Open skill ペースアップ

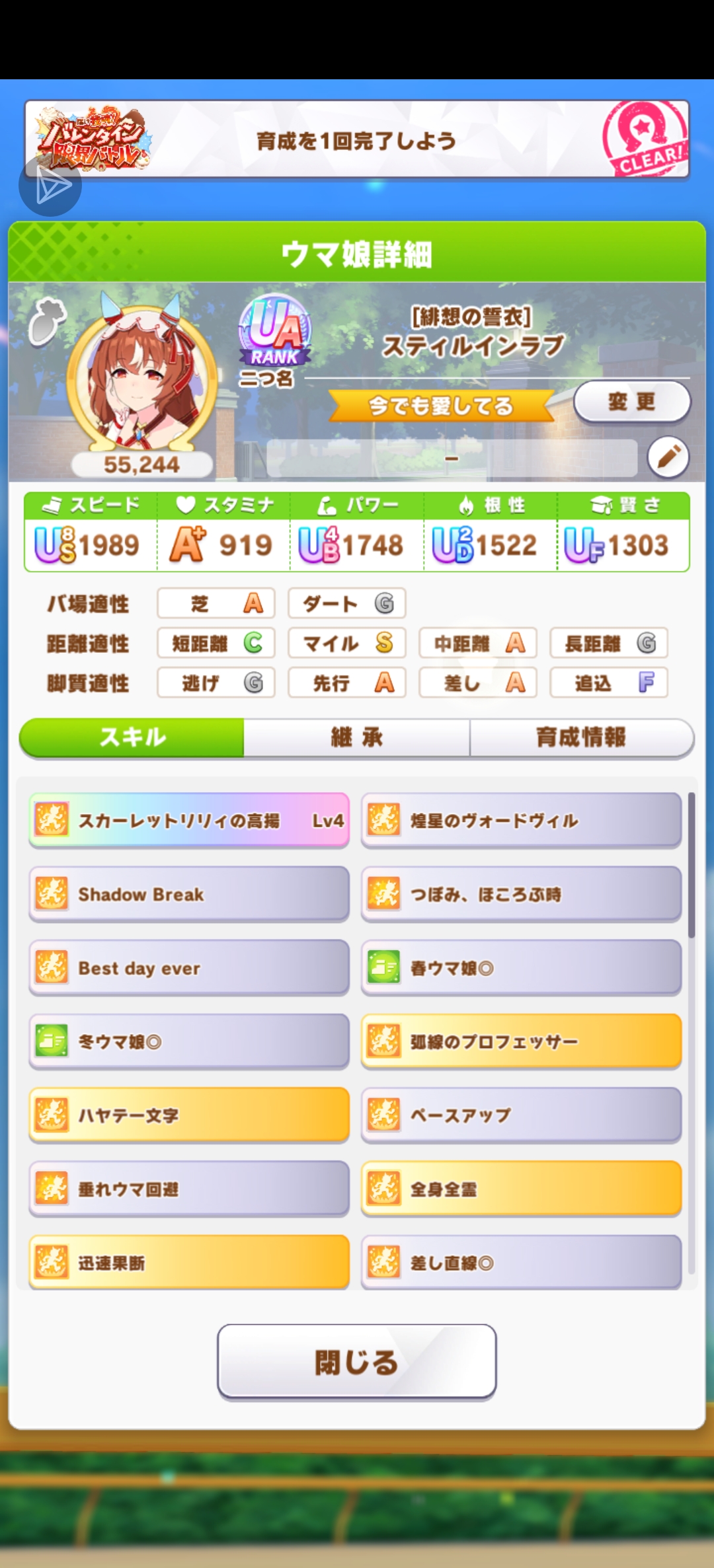tap(521, 1116)
